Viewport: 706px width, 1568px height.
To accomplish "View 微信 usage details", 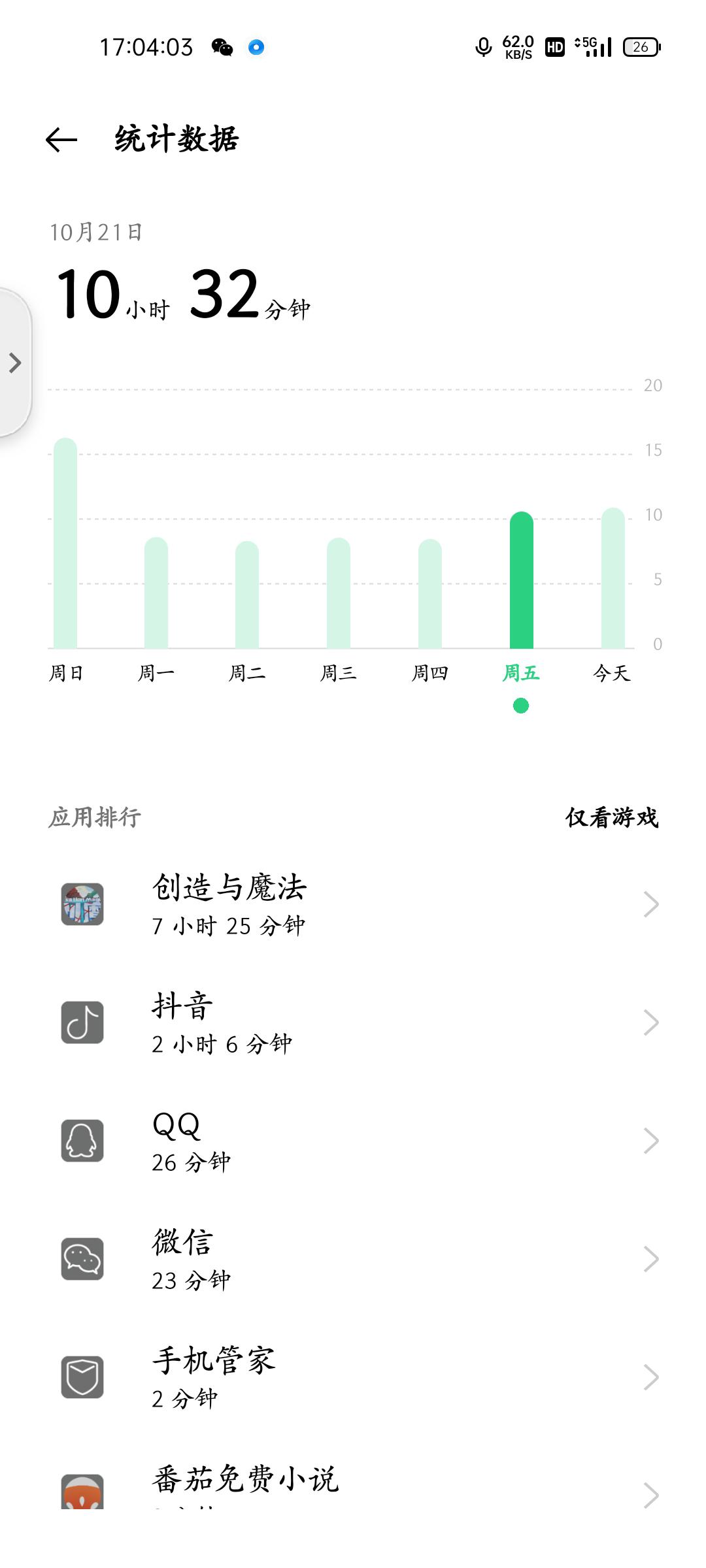I will (353, 1259).
